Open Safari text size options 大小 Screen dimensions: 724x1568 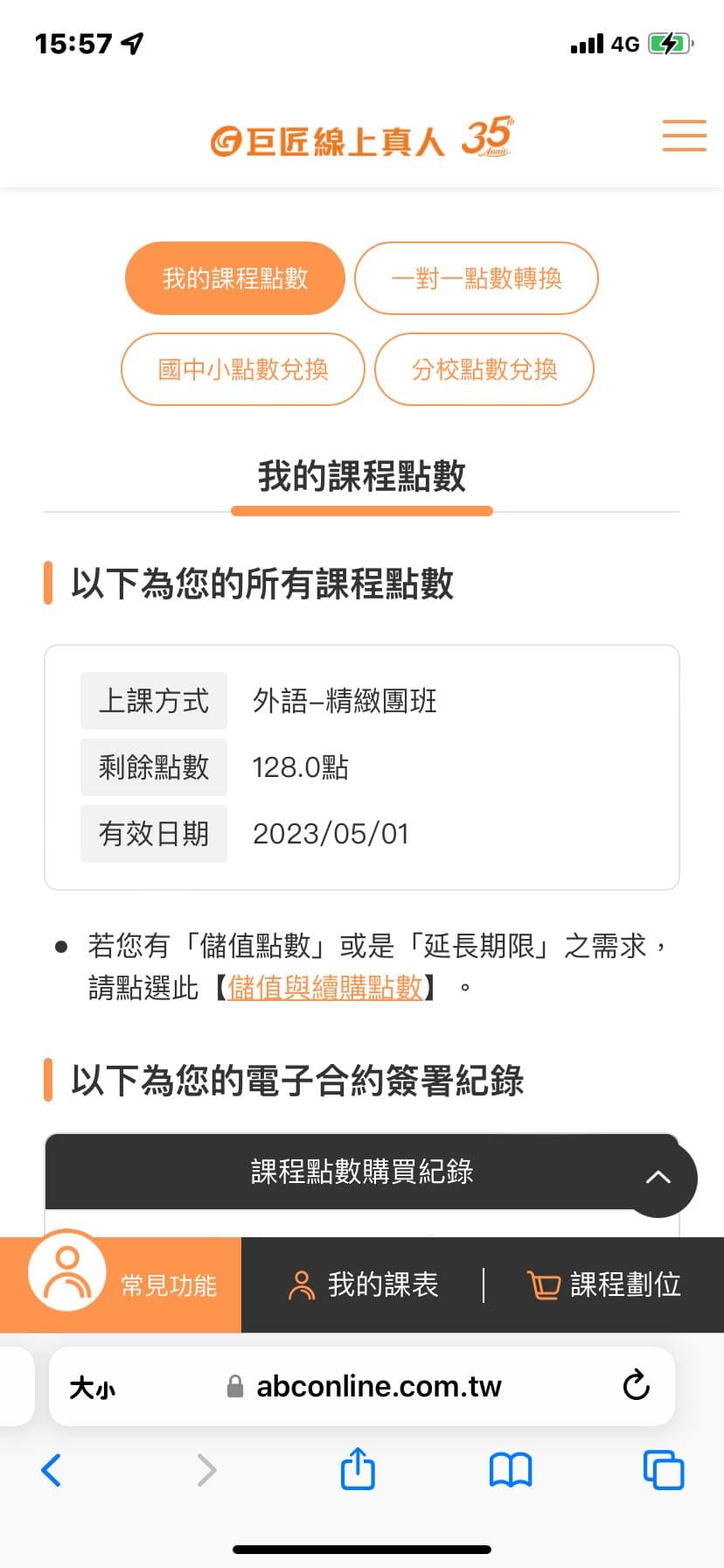pyautogui.click(x=93, y=1387)
